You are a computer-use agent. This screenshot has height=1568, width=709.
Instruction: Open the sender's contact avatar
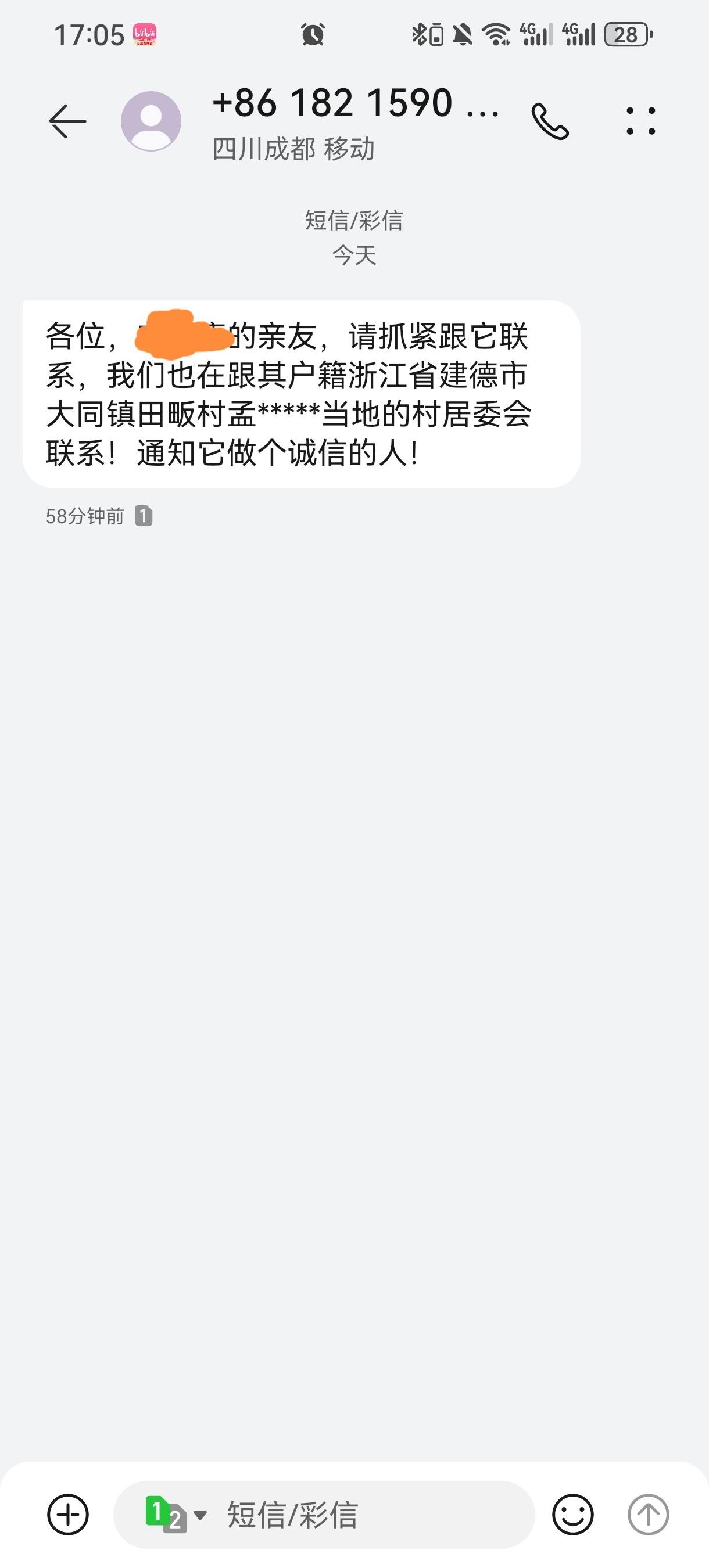tap(151, 121)
